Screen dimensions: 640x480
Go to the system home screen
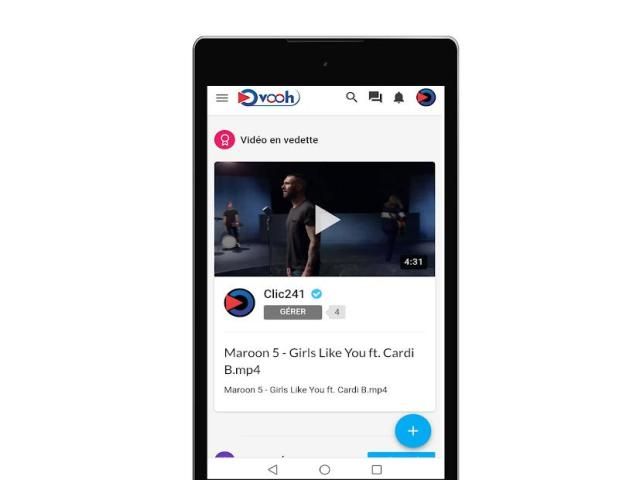[324, 469]
